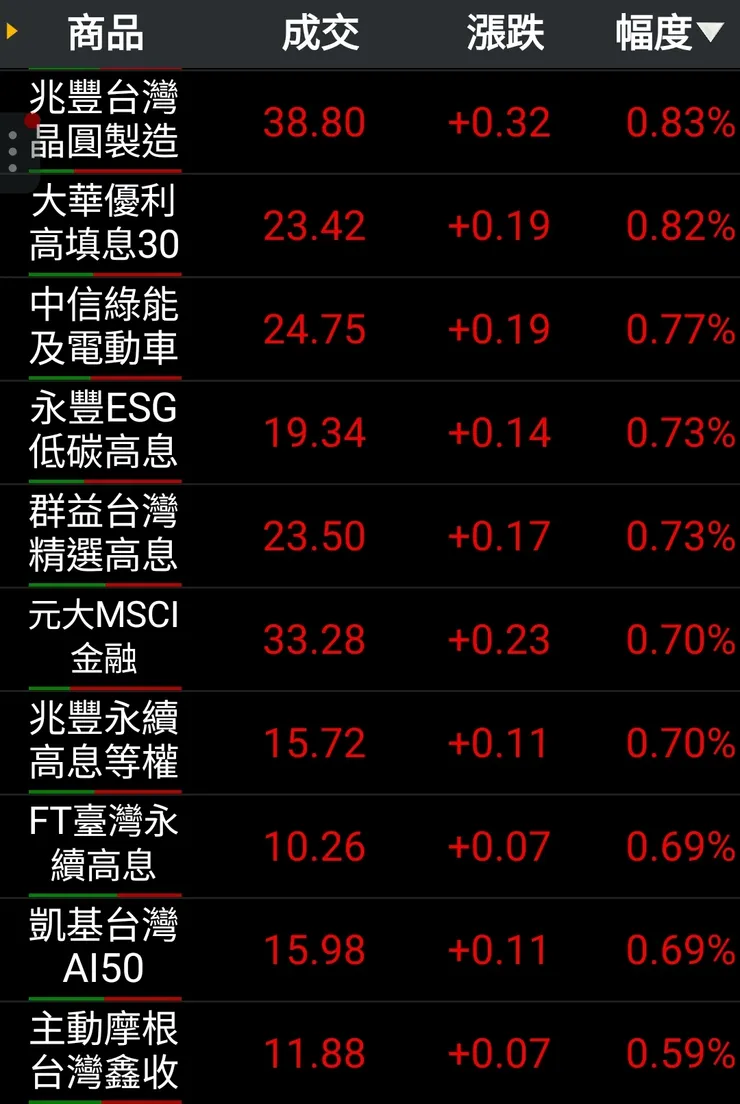
Task: Tap the 0.59% percentage of 主動摩根台灣鑫收
Action: 682,1052
